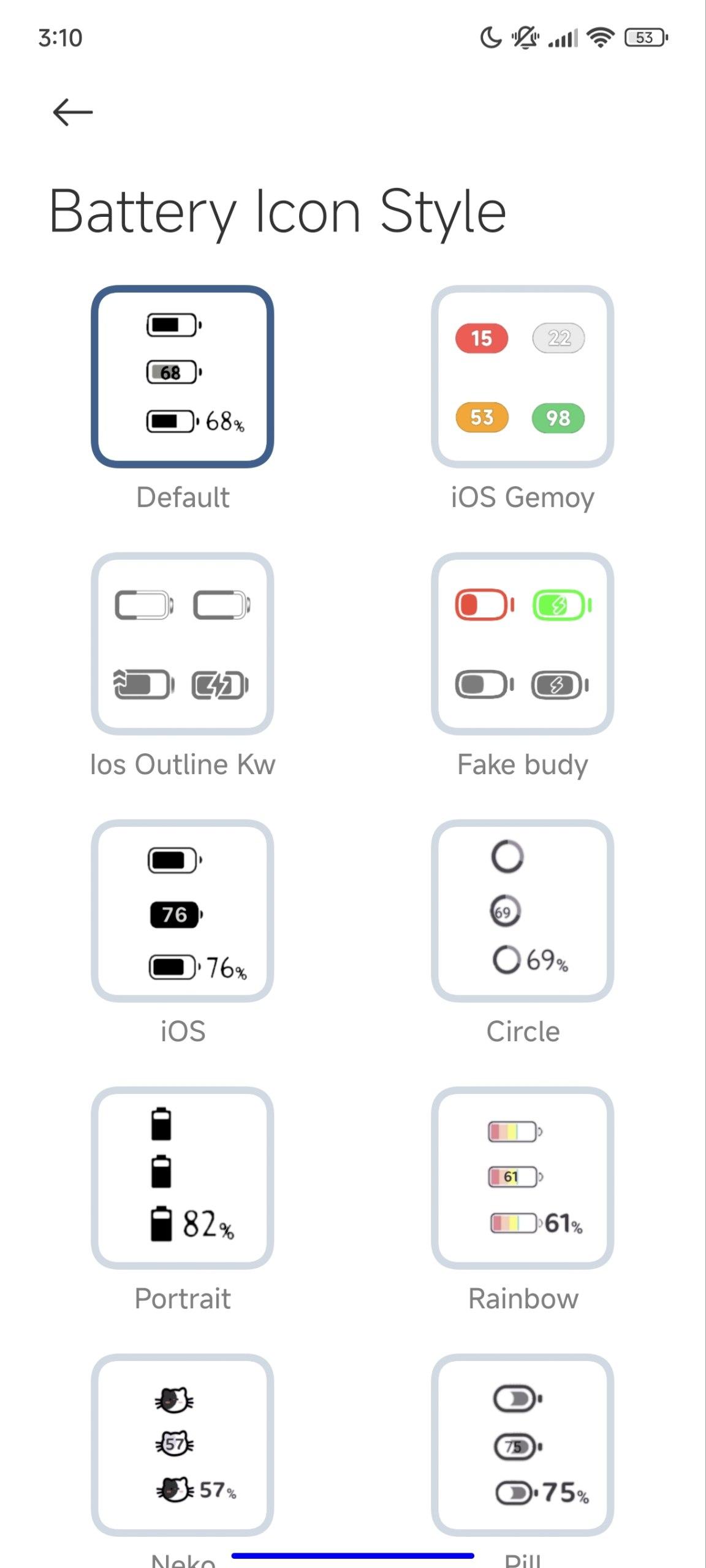Choose the Circle battery icon style

pos(523,911)
